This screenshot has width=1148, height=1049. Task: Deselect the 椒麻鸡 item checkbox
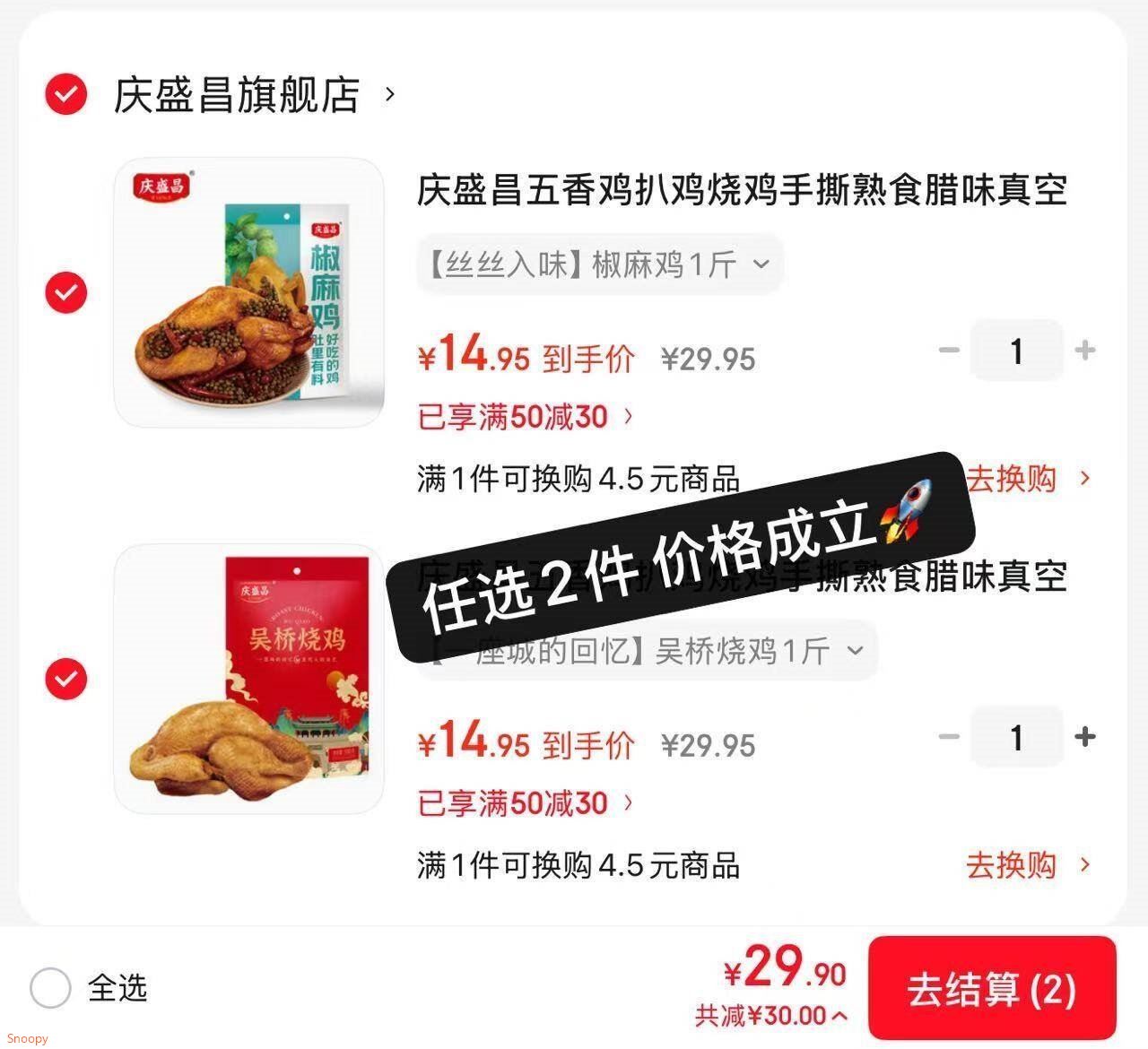tap(65, 292)
